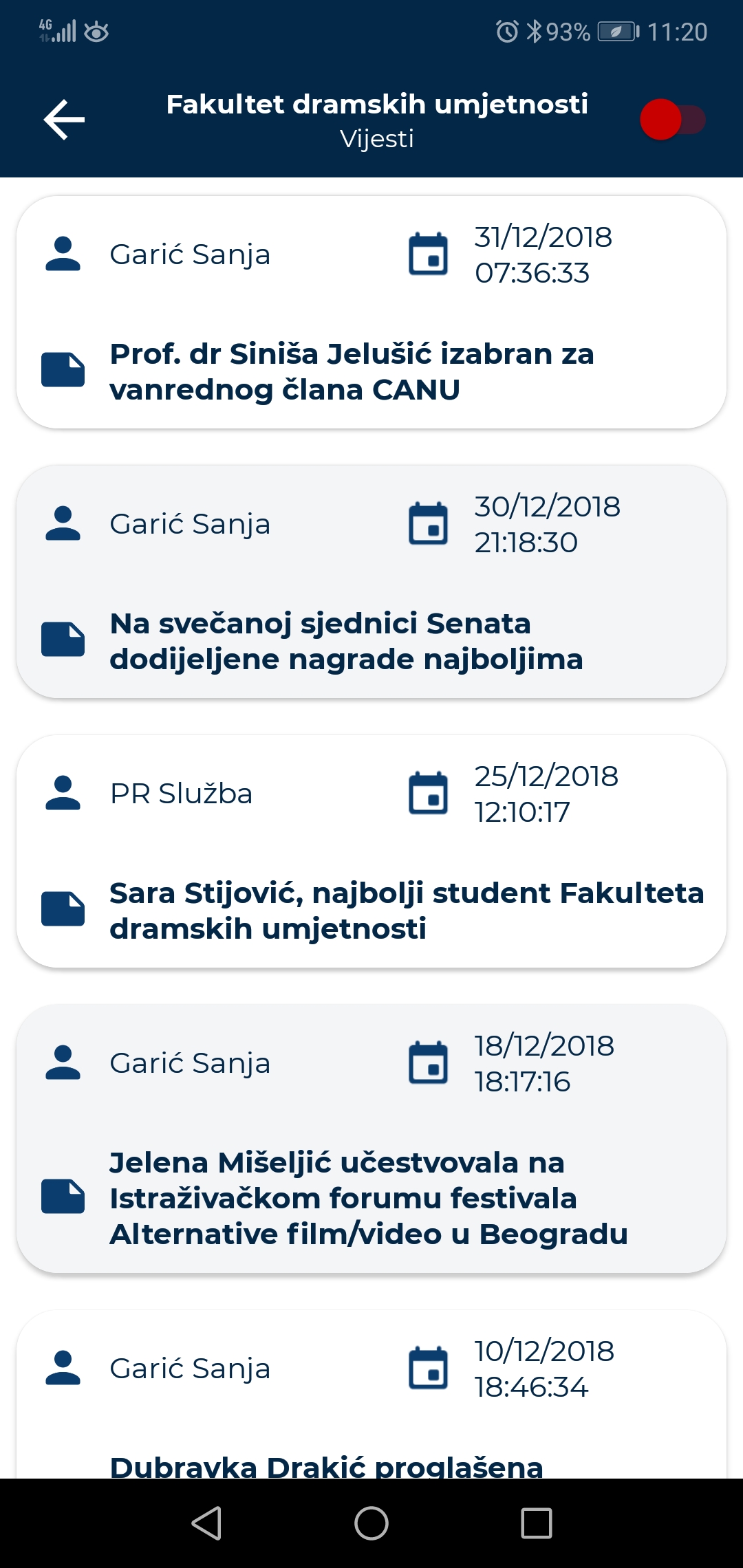This screenshot has height=1568, width=743.
Task: Tap the system home button
Action: 371,1523
